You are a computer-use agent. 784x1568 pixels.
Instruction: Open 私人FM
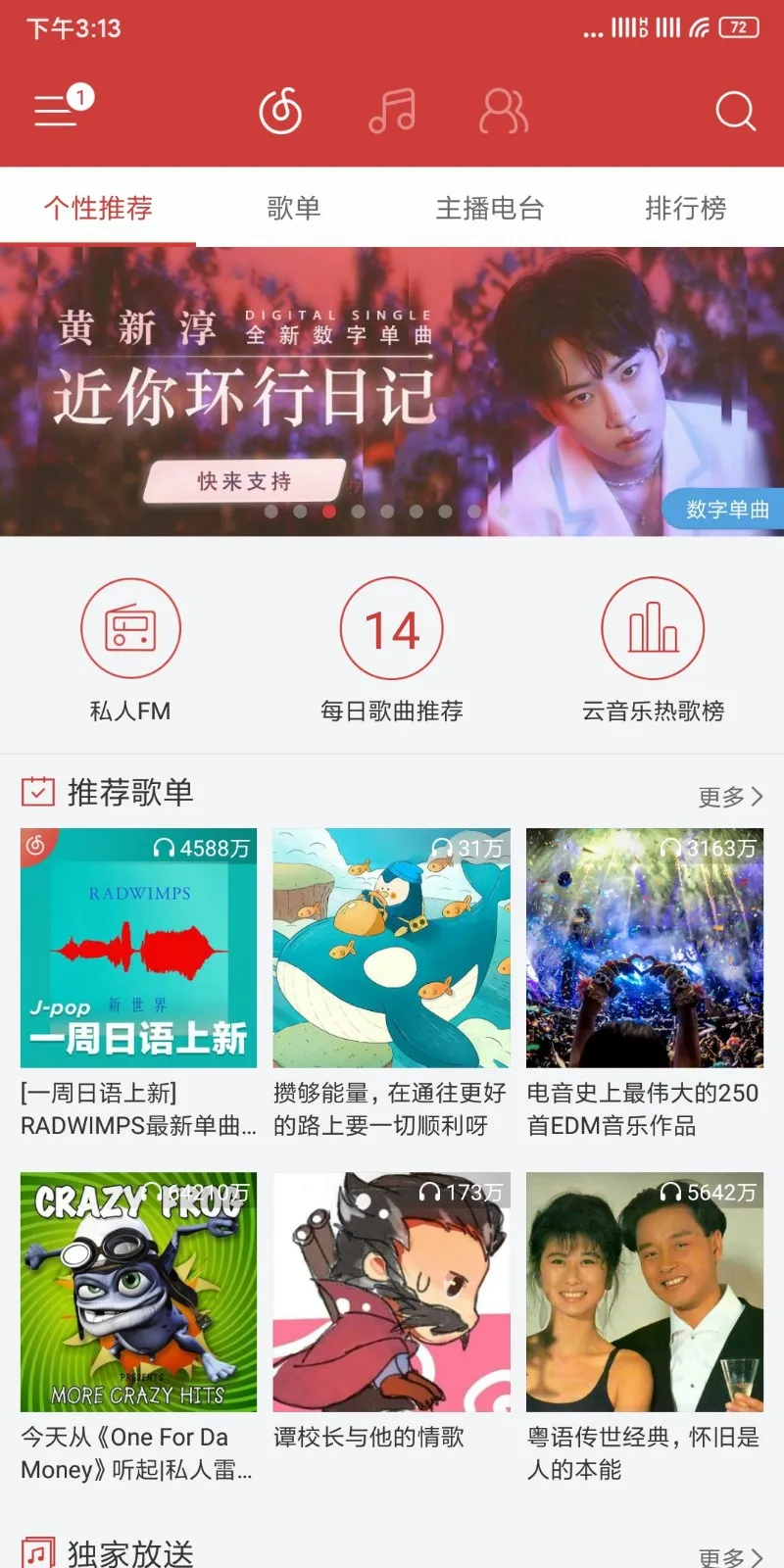point(130,651)
